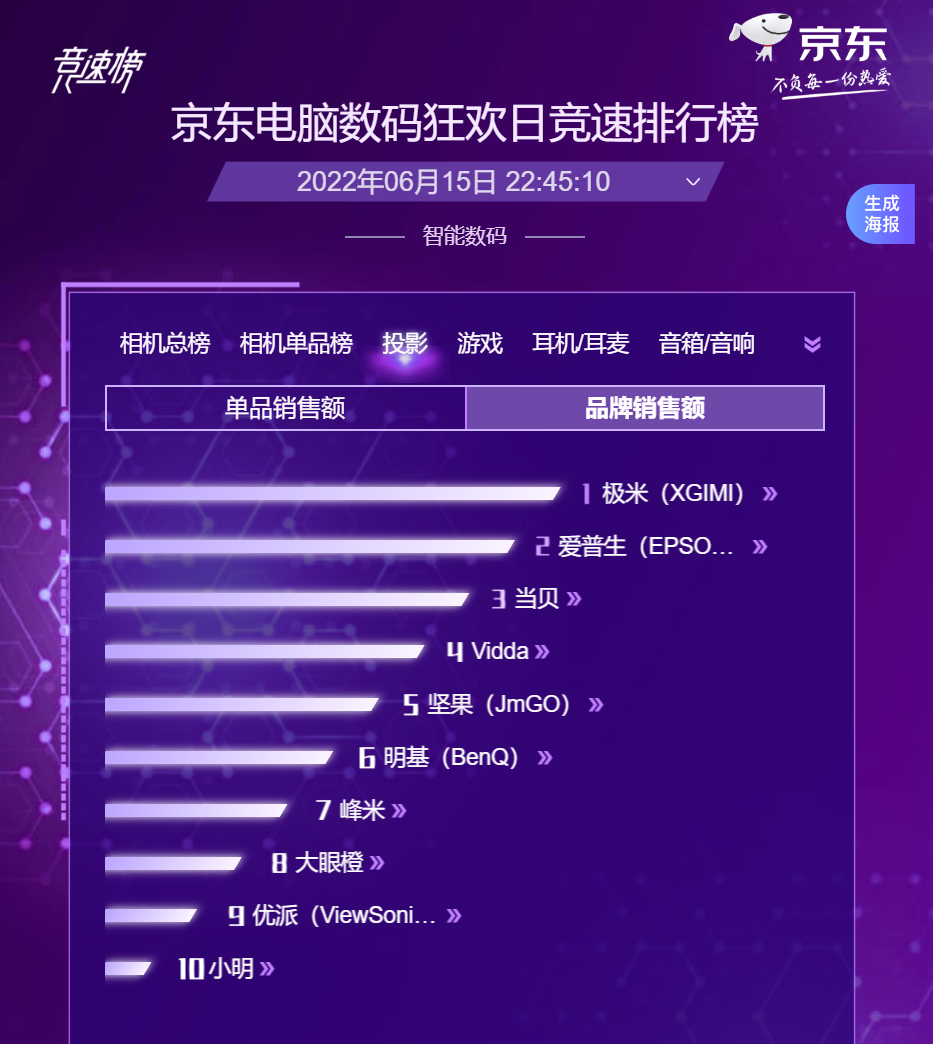Screen dimensions: 933x1044
Task: Select the 投影 tab
Action: point(405,344)
